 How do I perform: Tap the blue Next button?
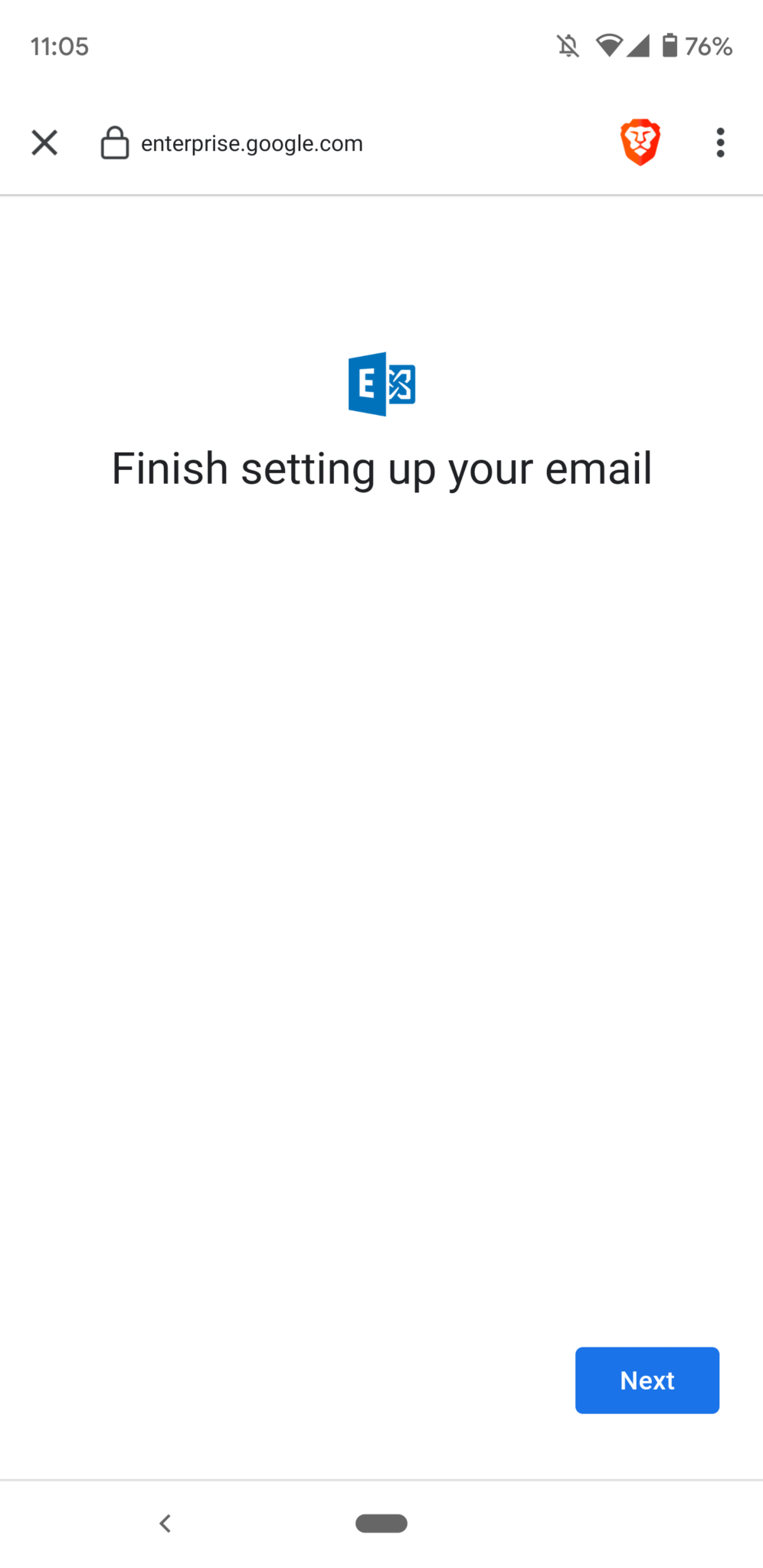(x=647, y=1380)
